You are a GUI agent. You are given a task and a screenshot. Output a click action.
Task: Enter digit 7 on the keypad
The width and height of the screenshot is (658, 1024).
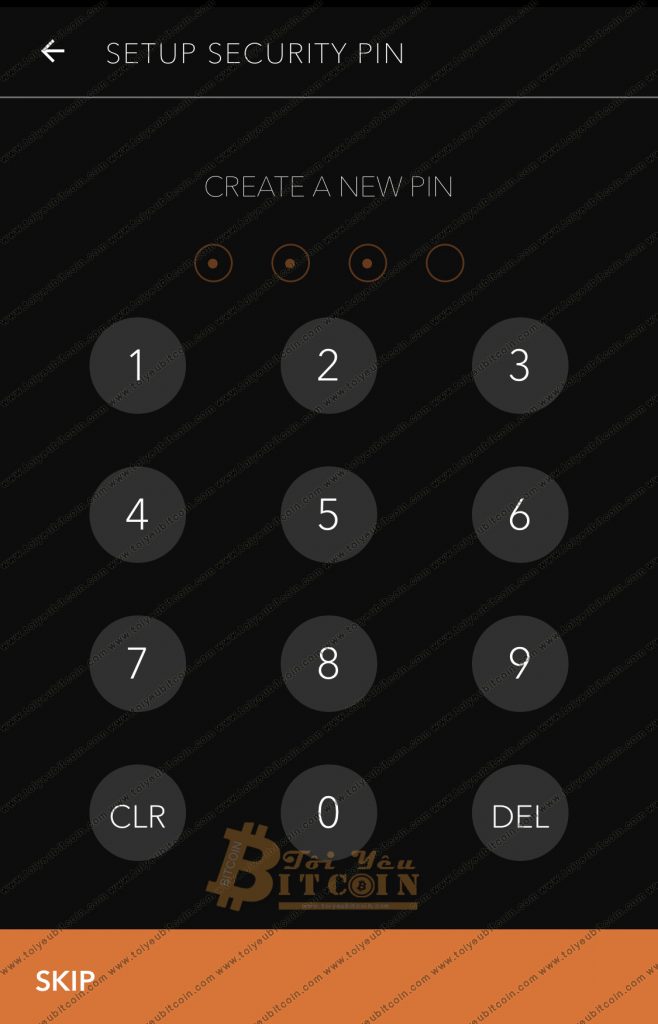pos(137,664)
